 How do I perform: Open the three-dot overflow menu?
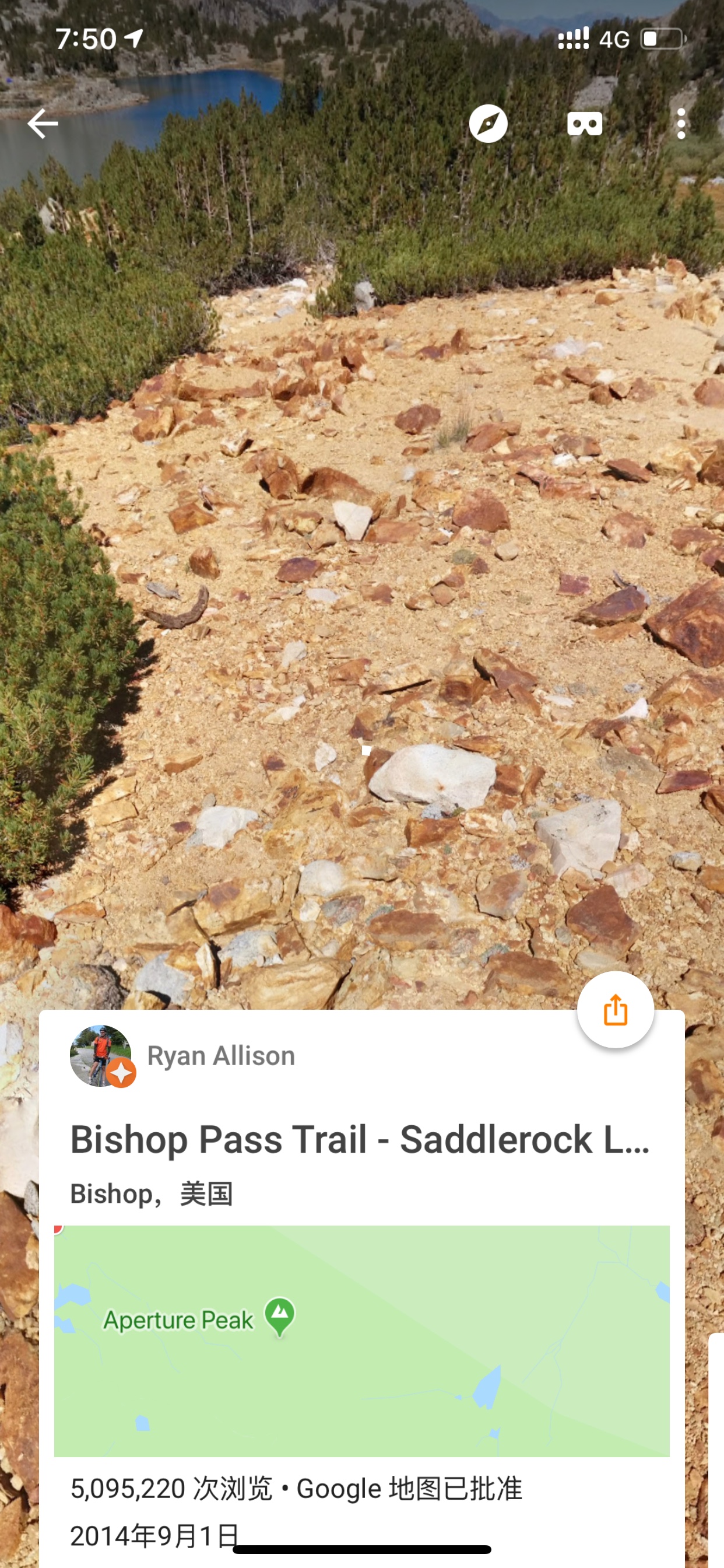[681, 124]
